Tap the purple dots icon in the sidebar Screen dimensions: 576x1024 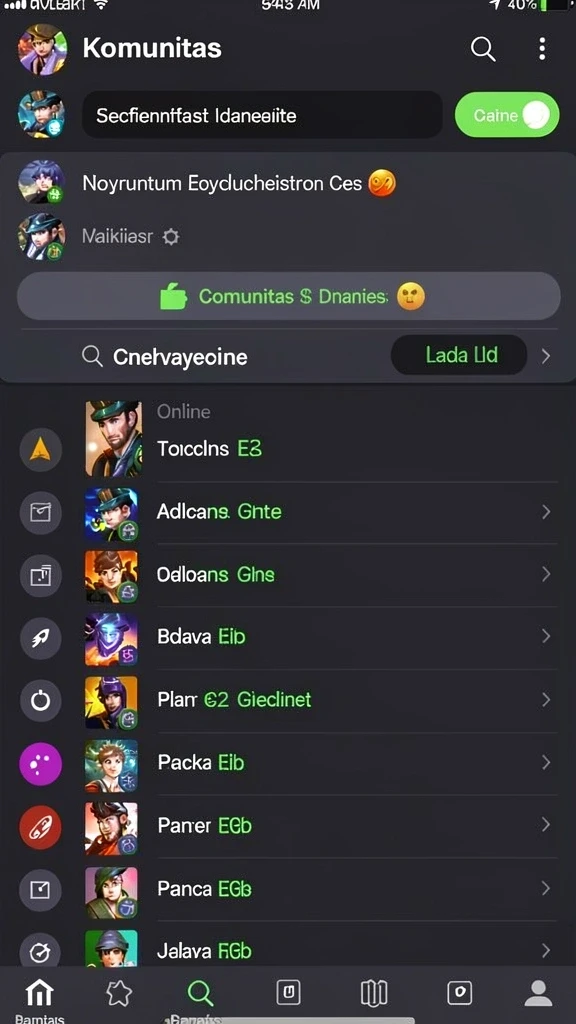(40, 763)
